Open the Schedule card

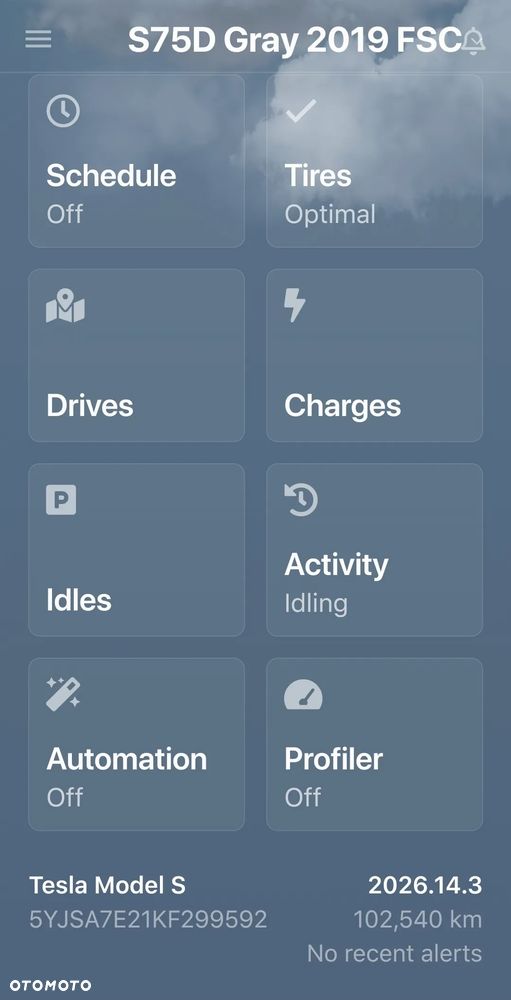(137, 161)
